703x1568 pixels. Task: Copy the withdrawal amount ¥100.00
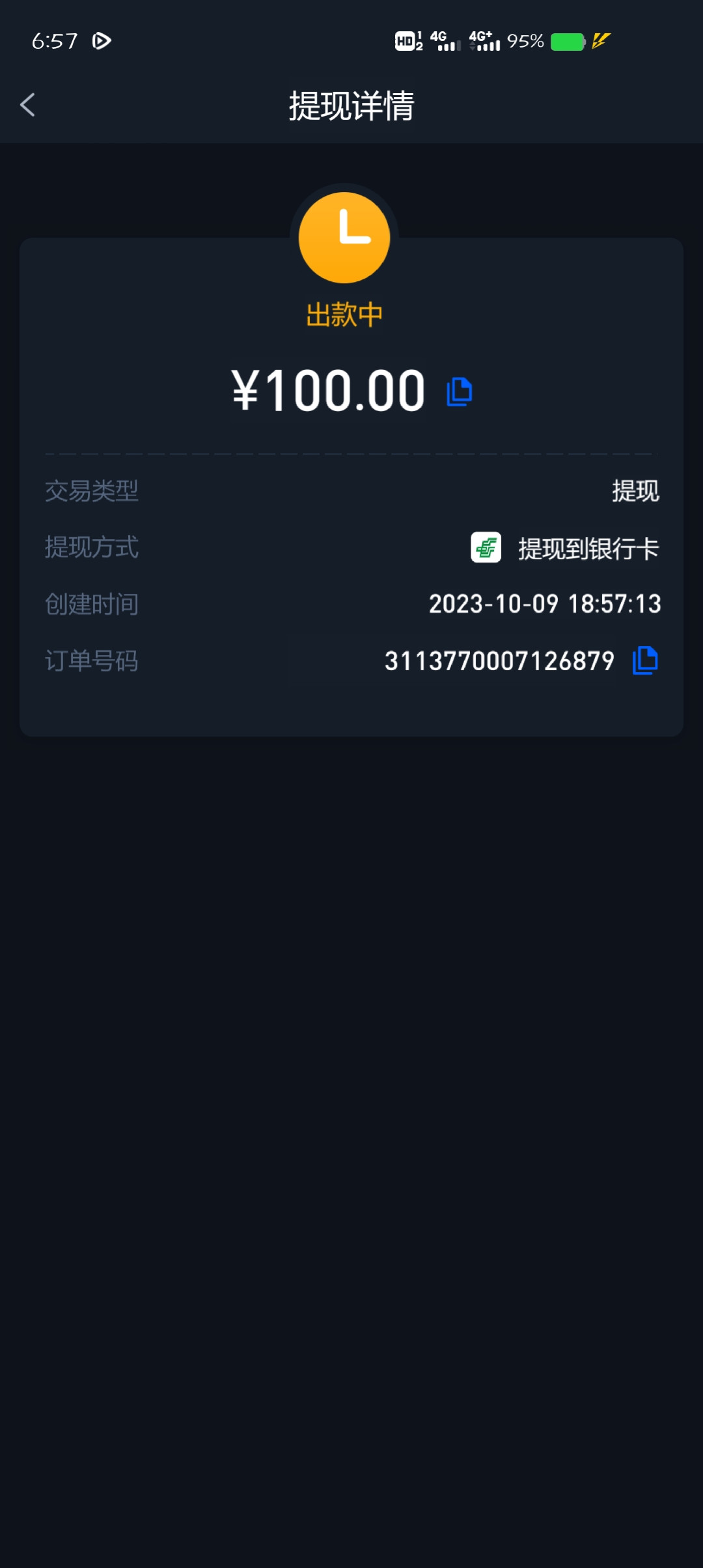point(458,391)
